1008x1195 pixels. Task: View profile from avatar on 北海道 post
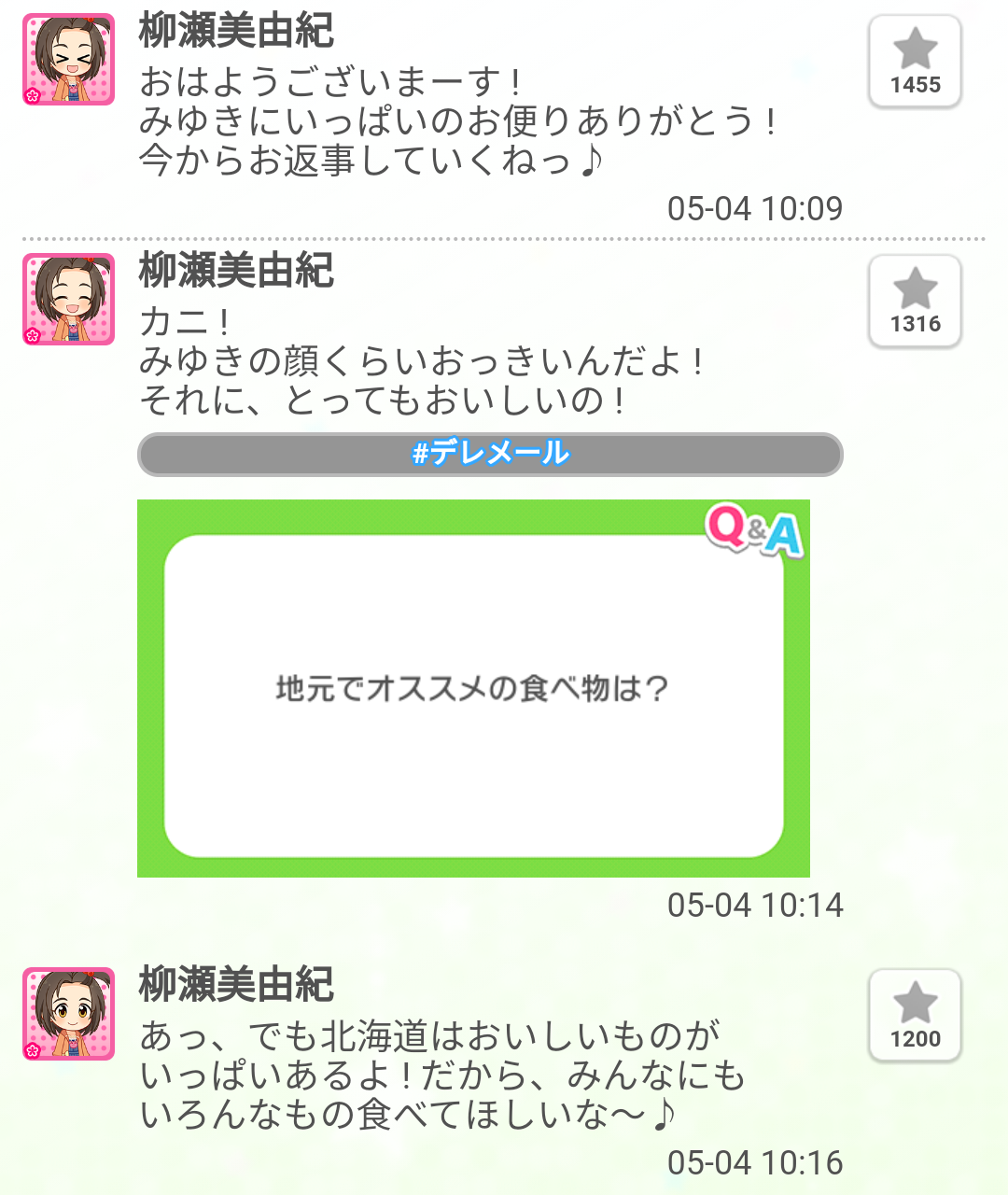(x=68, y=1013)
